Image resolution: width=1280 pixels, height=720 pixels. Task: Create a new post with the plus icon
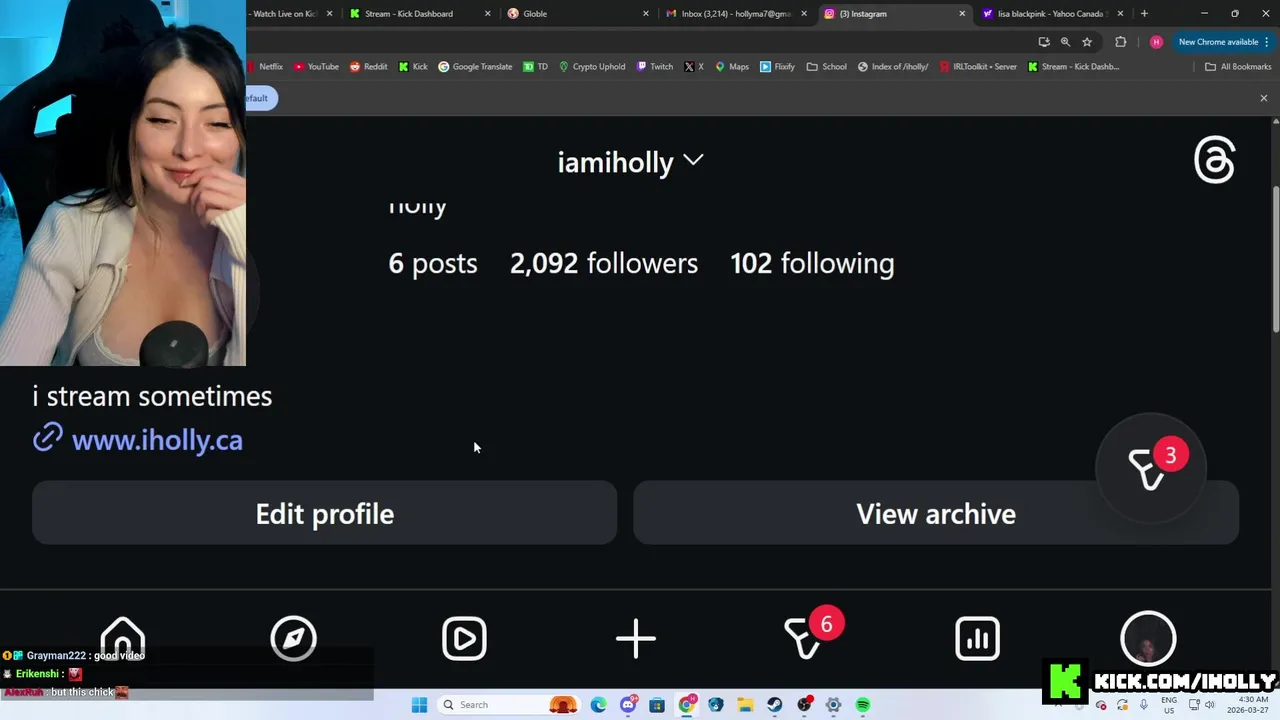pyautogui.click(x=635, y=638)
